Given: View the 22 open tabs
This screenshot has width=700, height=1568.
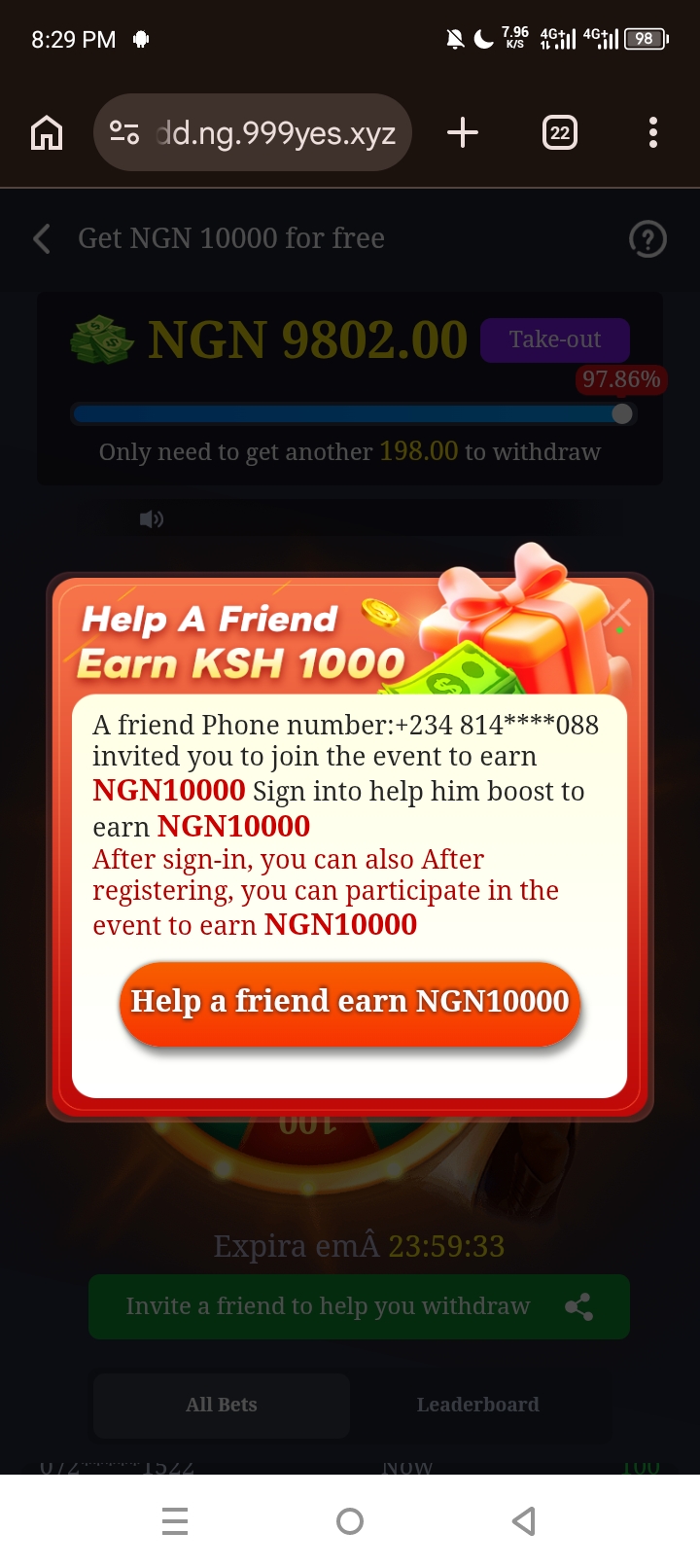Looking at the screenshot, I should click(x=559, y=132).
